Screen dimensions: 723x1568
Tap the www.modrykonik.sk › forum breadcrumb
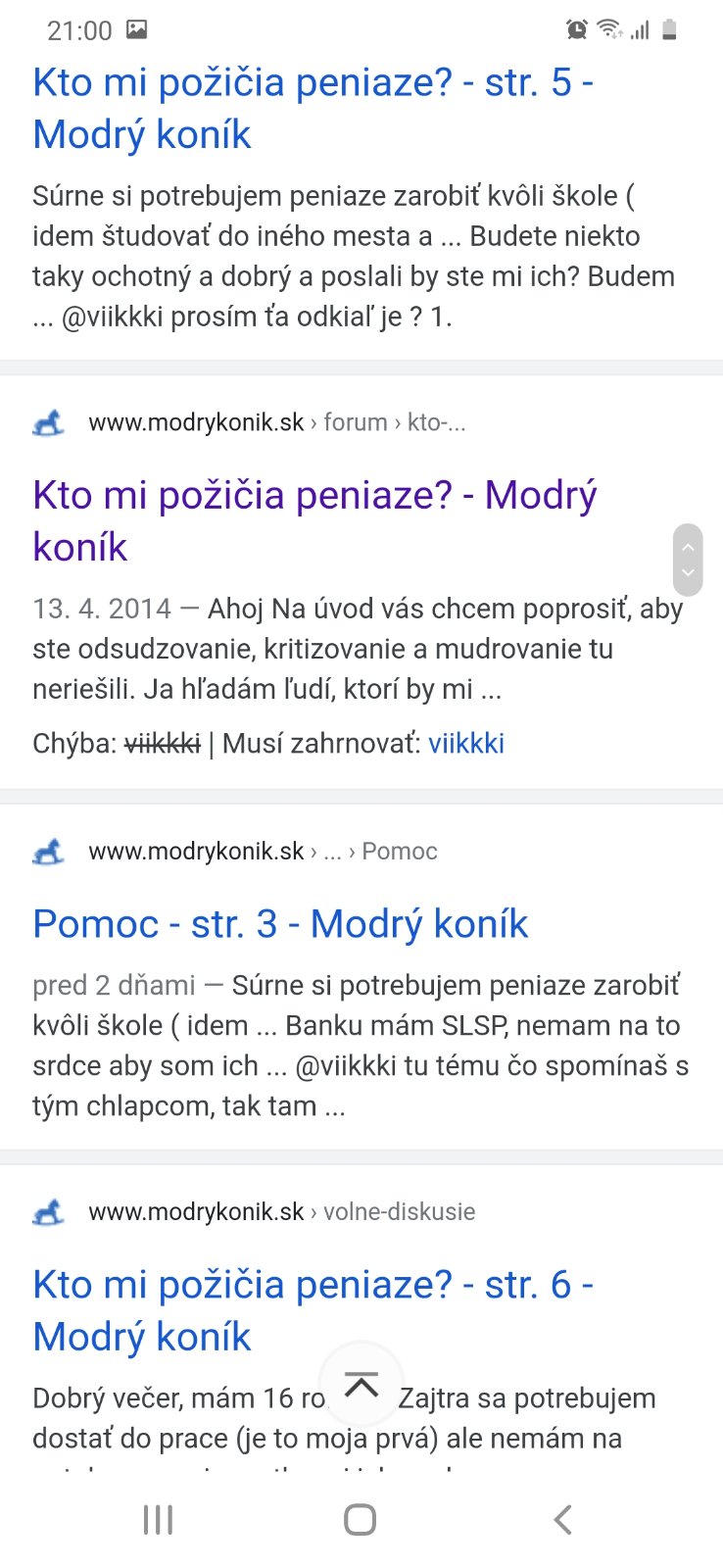(x=276, y=422)
